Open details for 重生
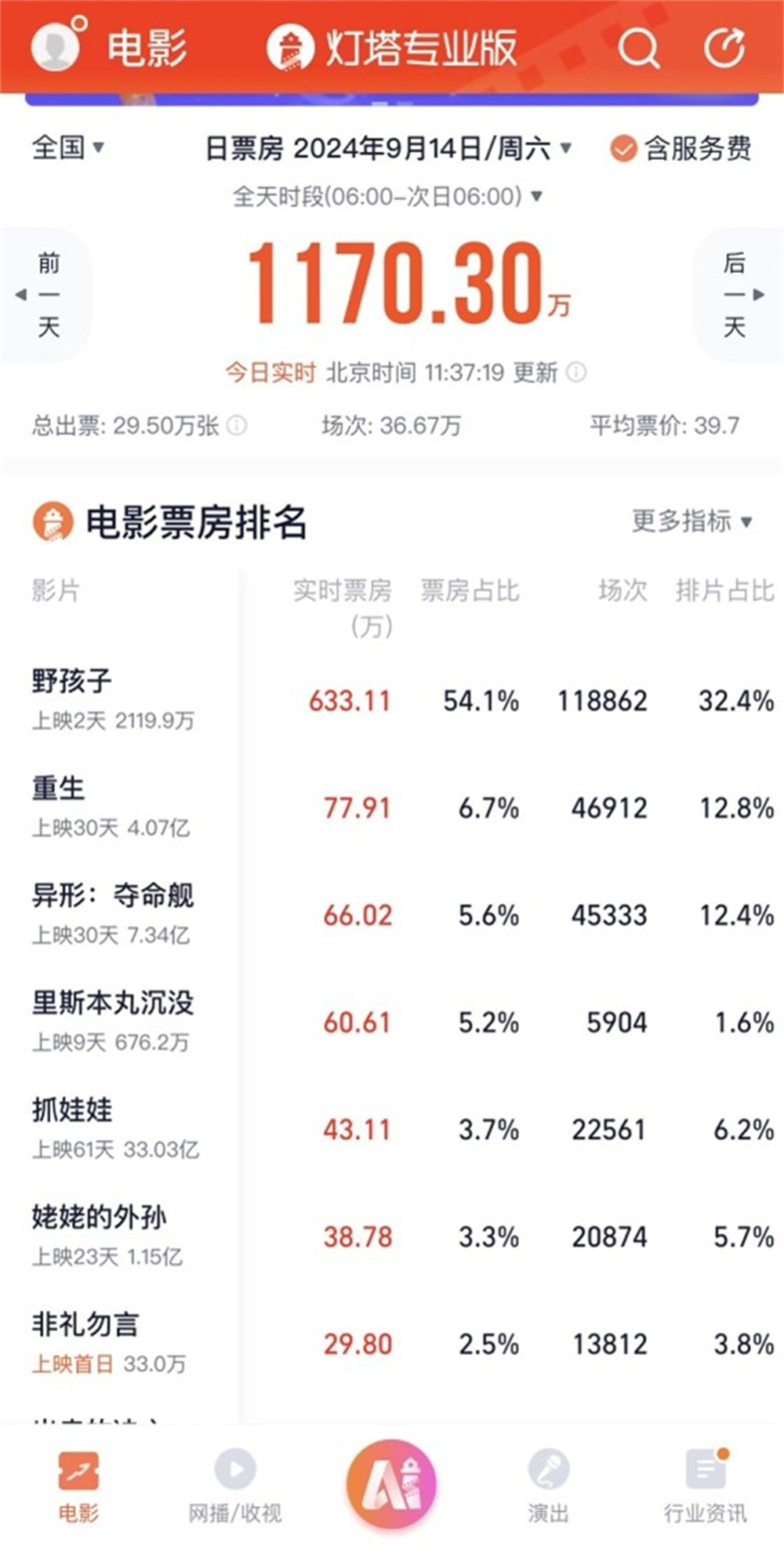This screenshot has width=784, height=1561. (58, 788)
